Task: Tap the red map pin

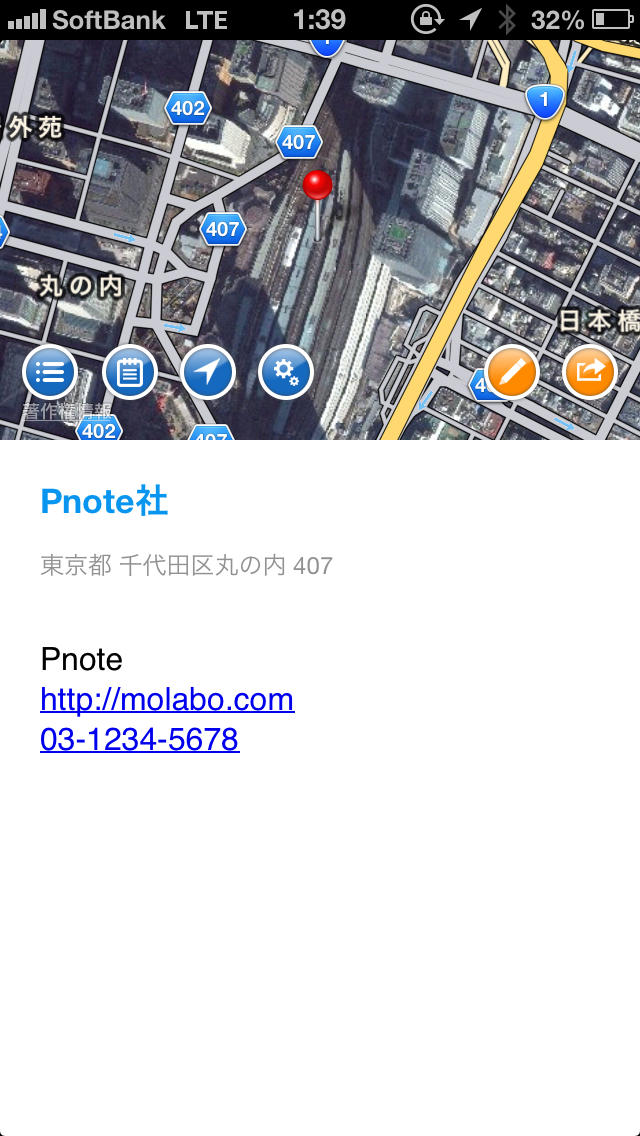Action: (317, 186)
